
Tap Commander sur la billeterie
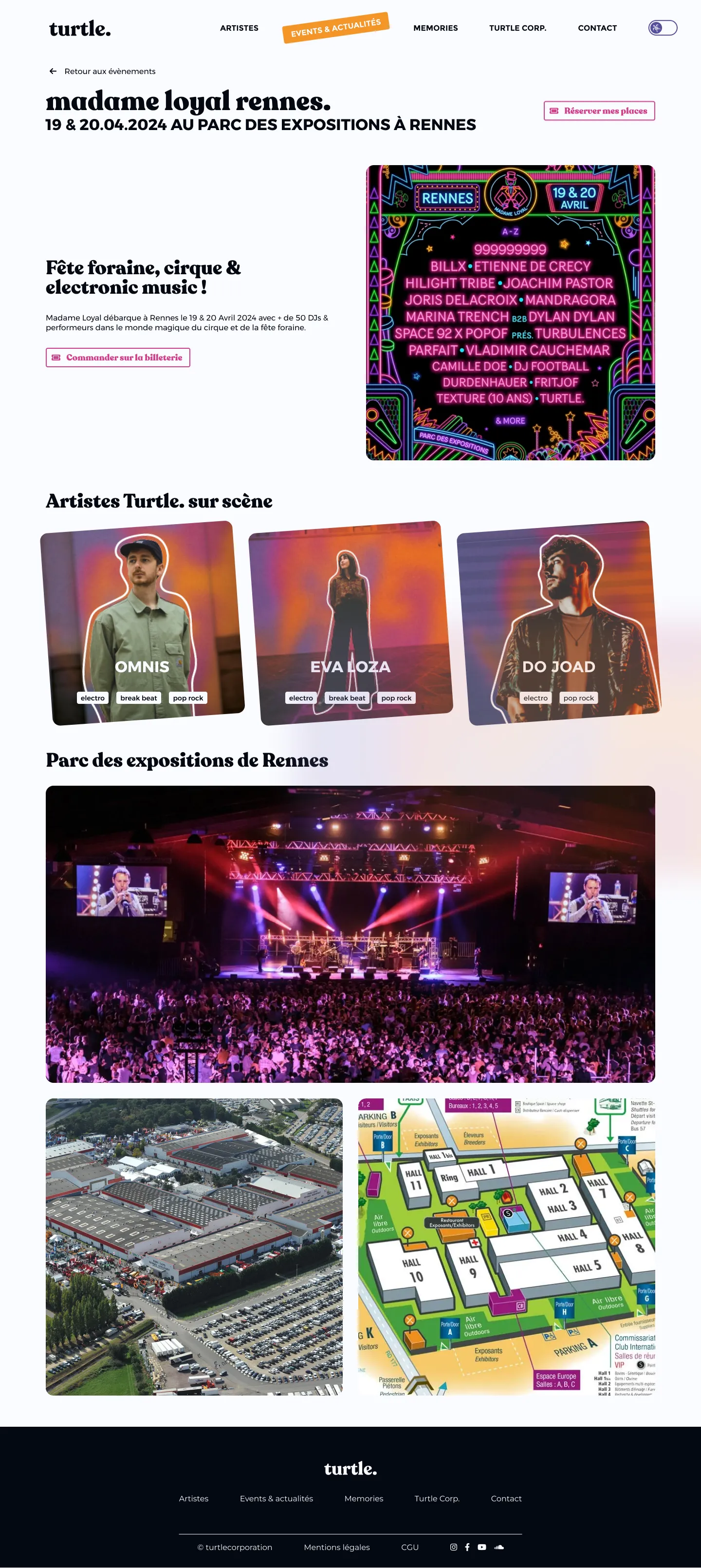click(118, 358)
